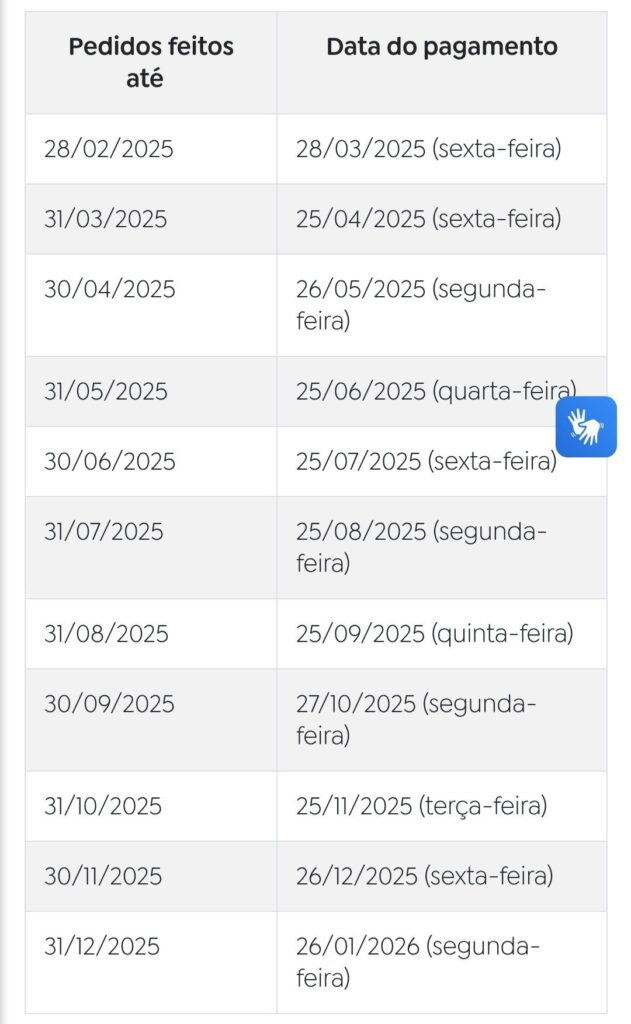Open the VLibras sign language accessibility widget
The image size is (631, 1024).
(x=586, y=426)
